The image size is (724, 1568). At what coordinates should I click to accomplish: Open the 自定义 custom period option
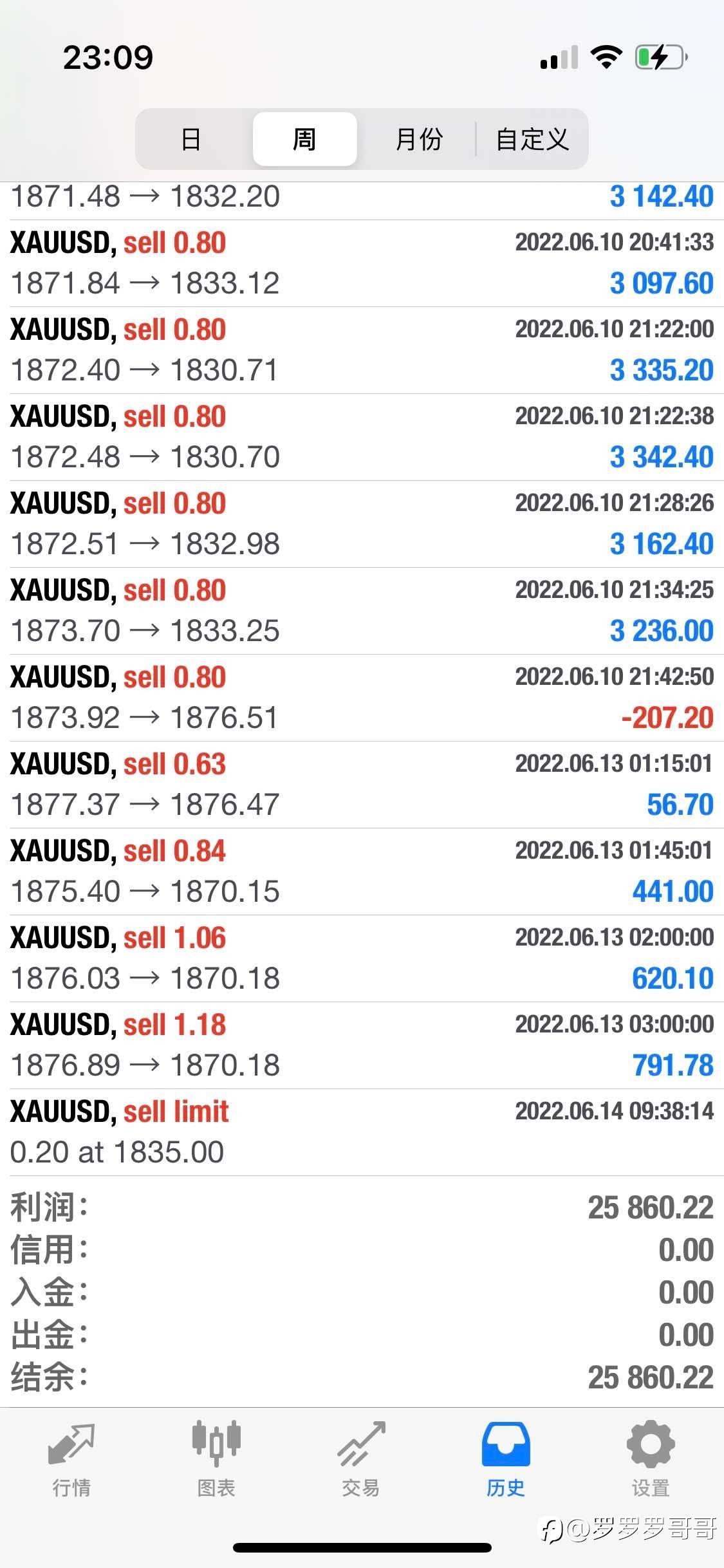pos(532,139)
